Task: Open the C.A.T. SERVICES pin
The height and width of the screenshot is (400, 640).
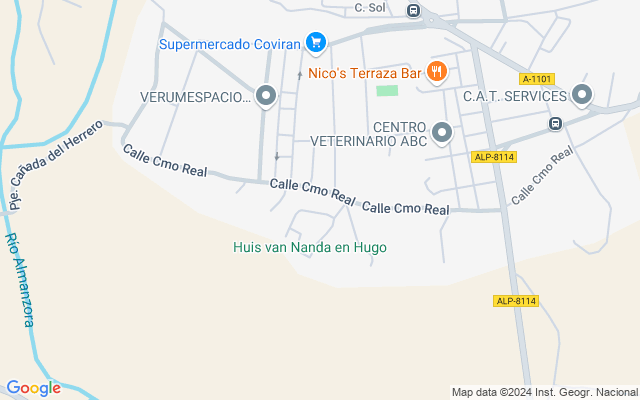Action: point(582,96)
